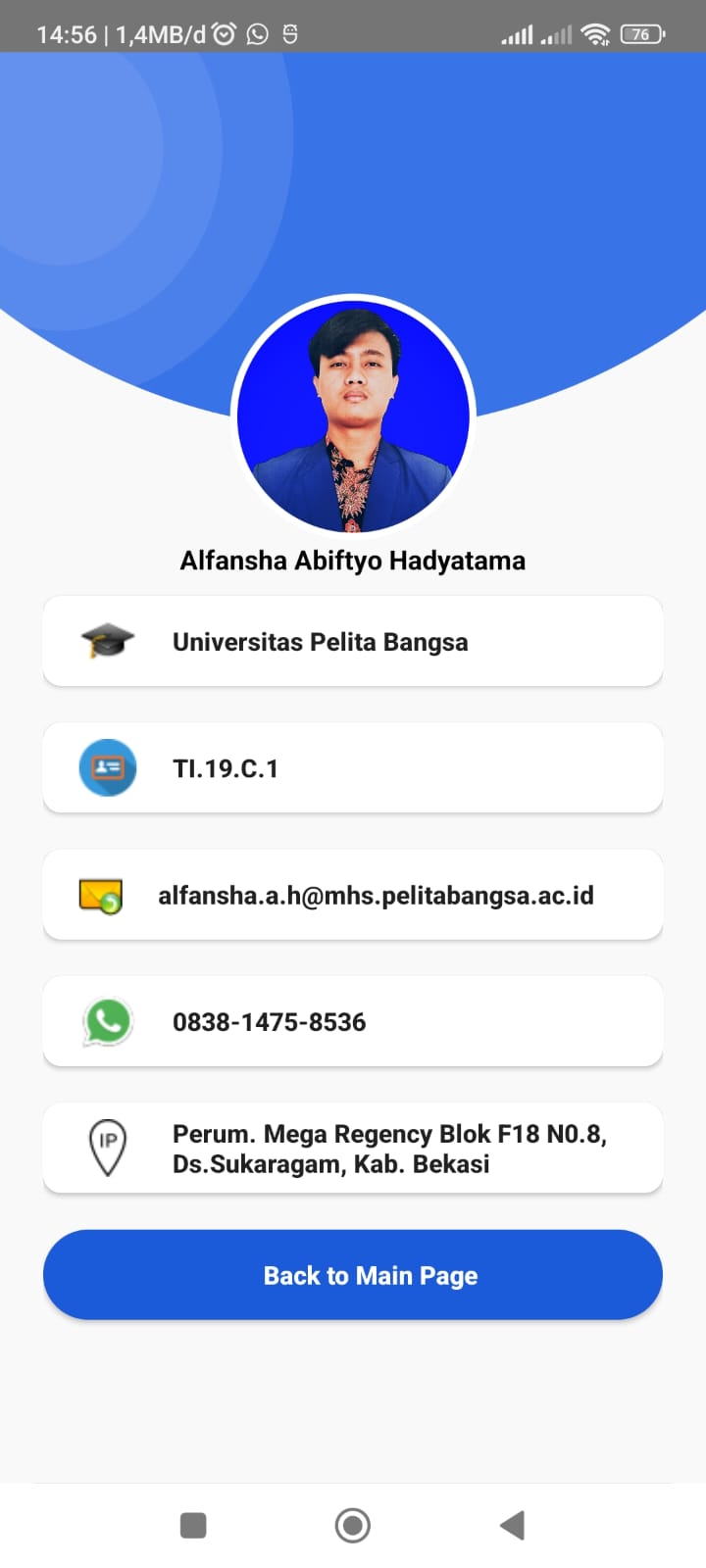This screenshot has width=706, height=1568.
Task: Open the email address card
Action: point(353,895)
